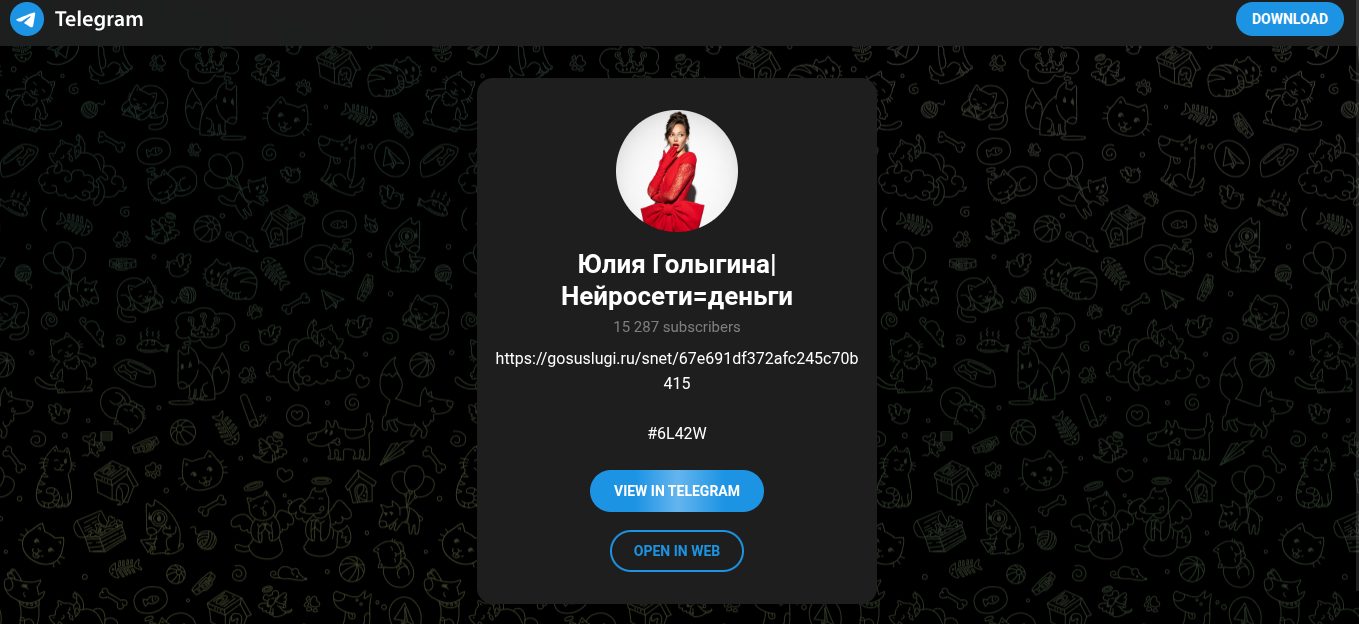
Task: Open the Telegram home logo link
Action: (x=77, y=19)
